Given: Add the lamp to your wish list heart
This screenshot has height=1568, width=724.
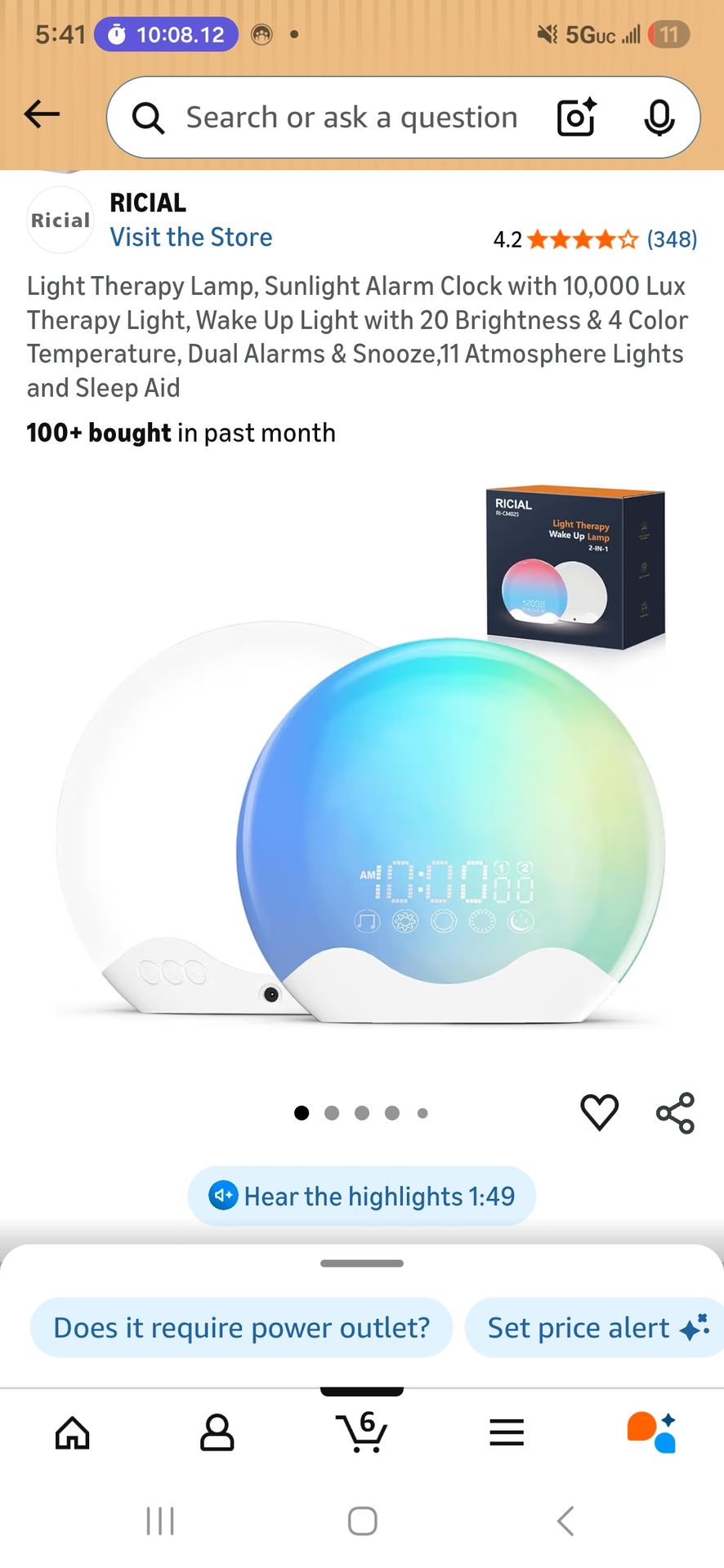Looking at the screenshot, I should (x=600, y=1111).
